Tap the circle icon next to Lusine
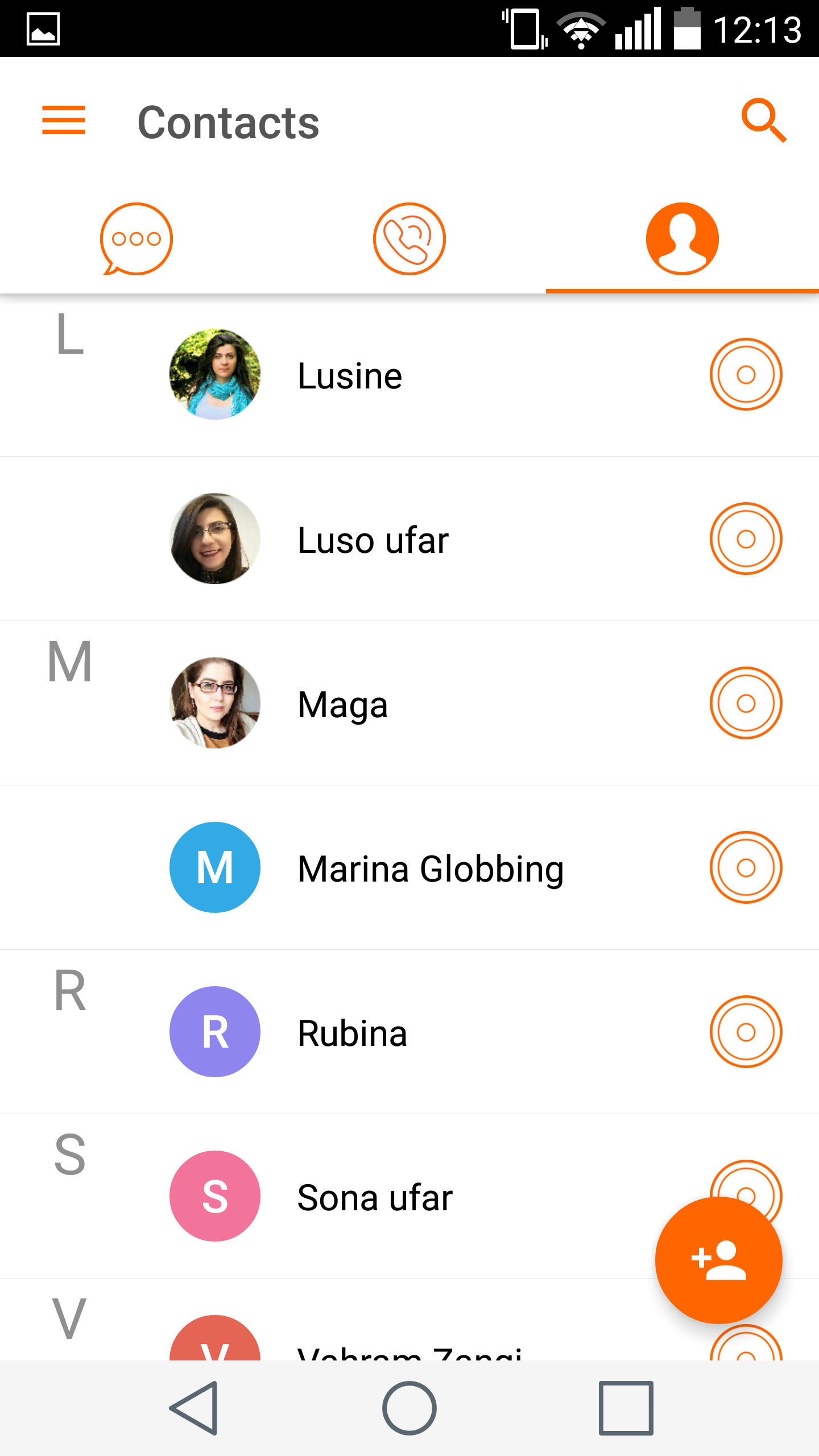 746,375
